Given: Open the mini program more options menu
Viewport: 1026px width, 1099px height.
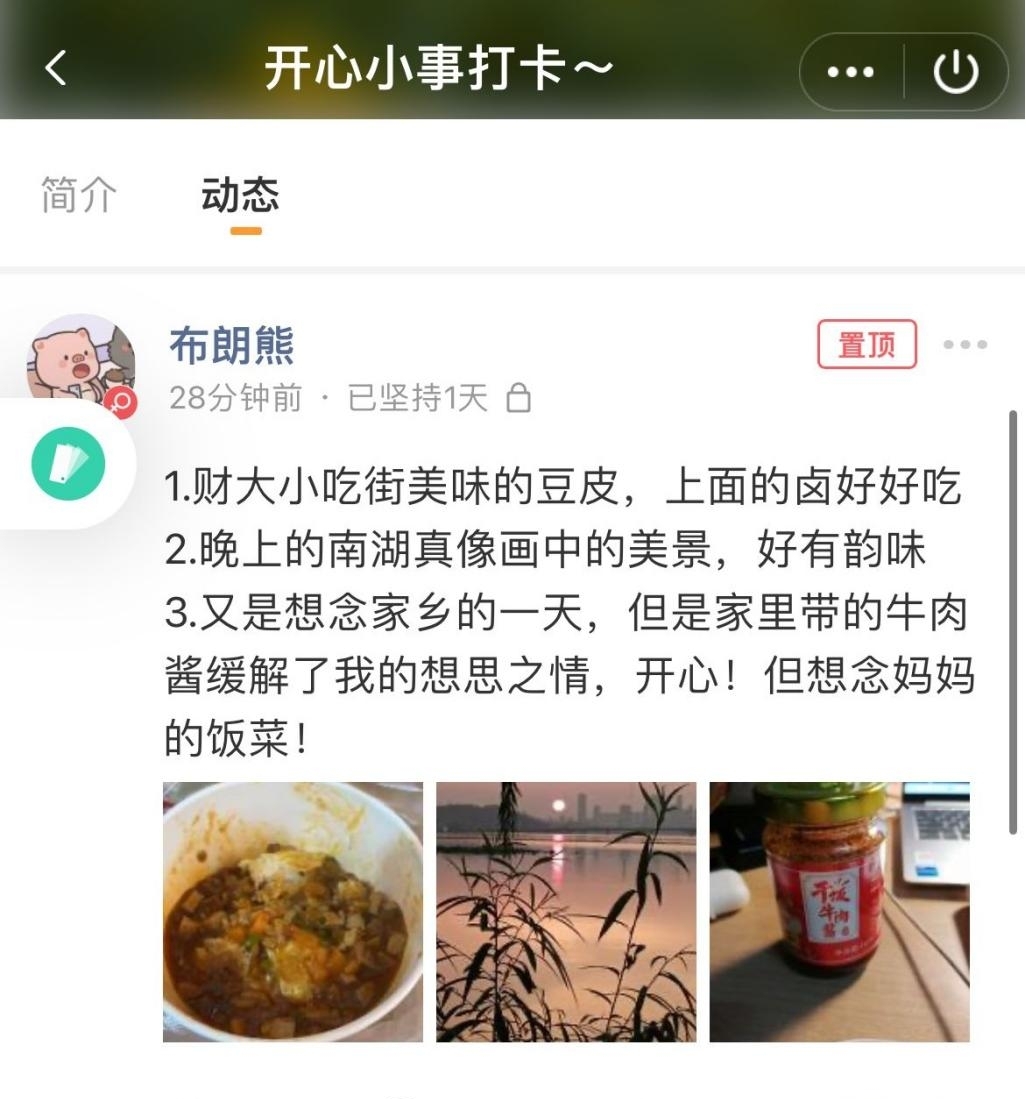Looking at the screenshot, I should (851, 72).
